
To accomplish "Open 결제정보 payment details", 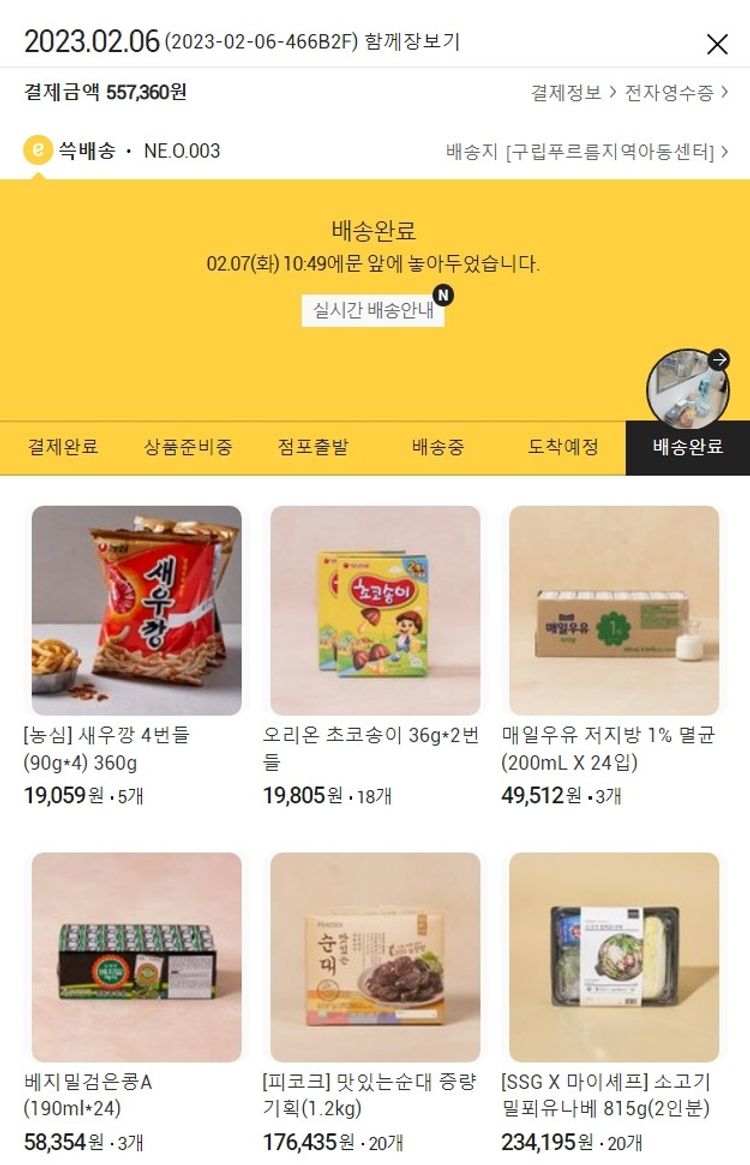I will [x=572, y=93].
